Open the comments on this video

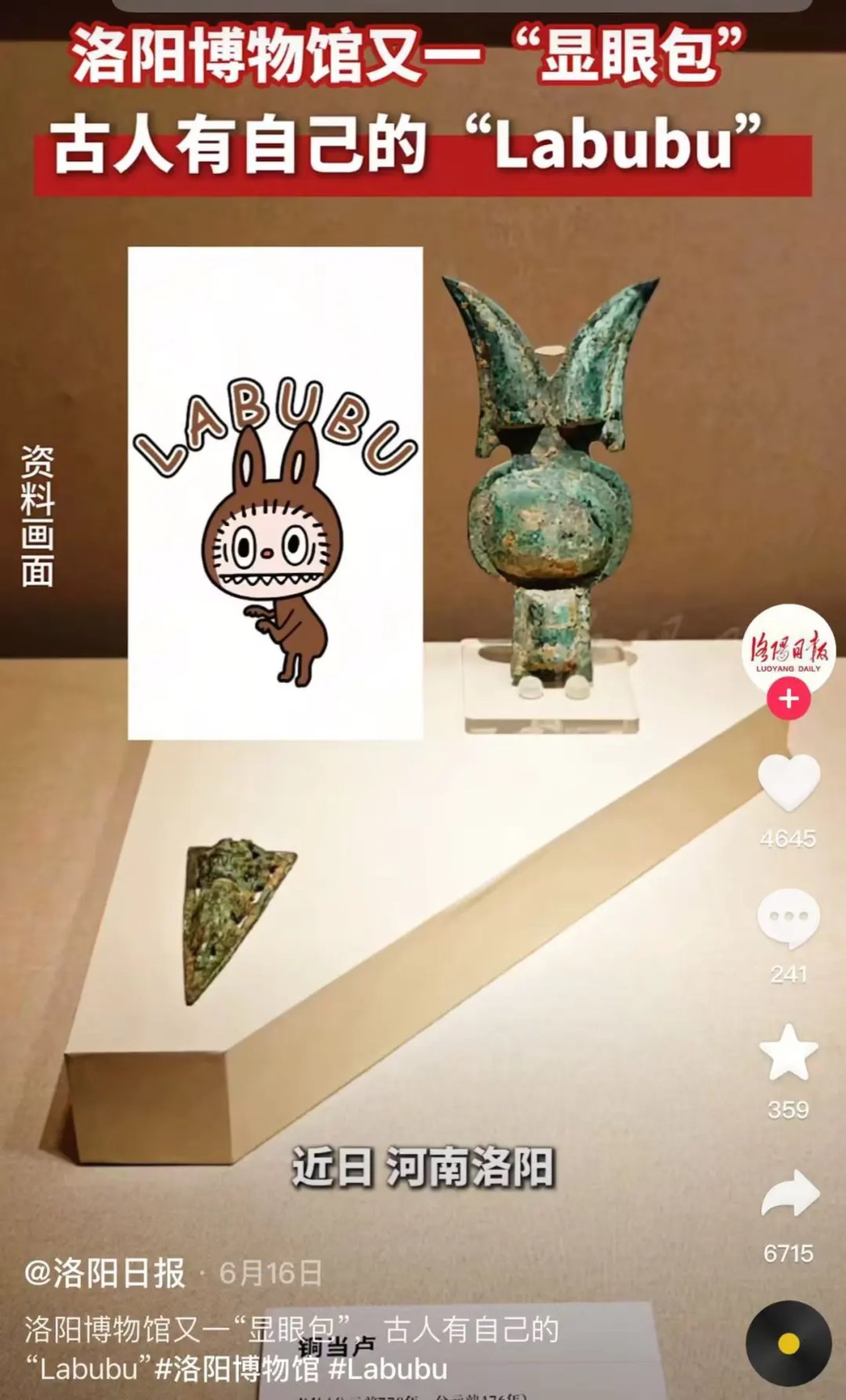tap(788, 917)
